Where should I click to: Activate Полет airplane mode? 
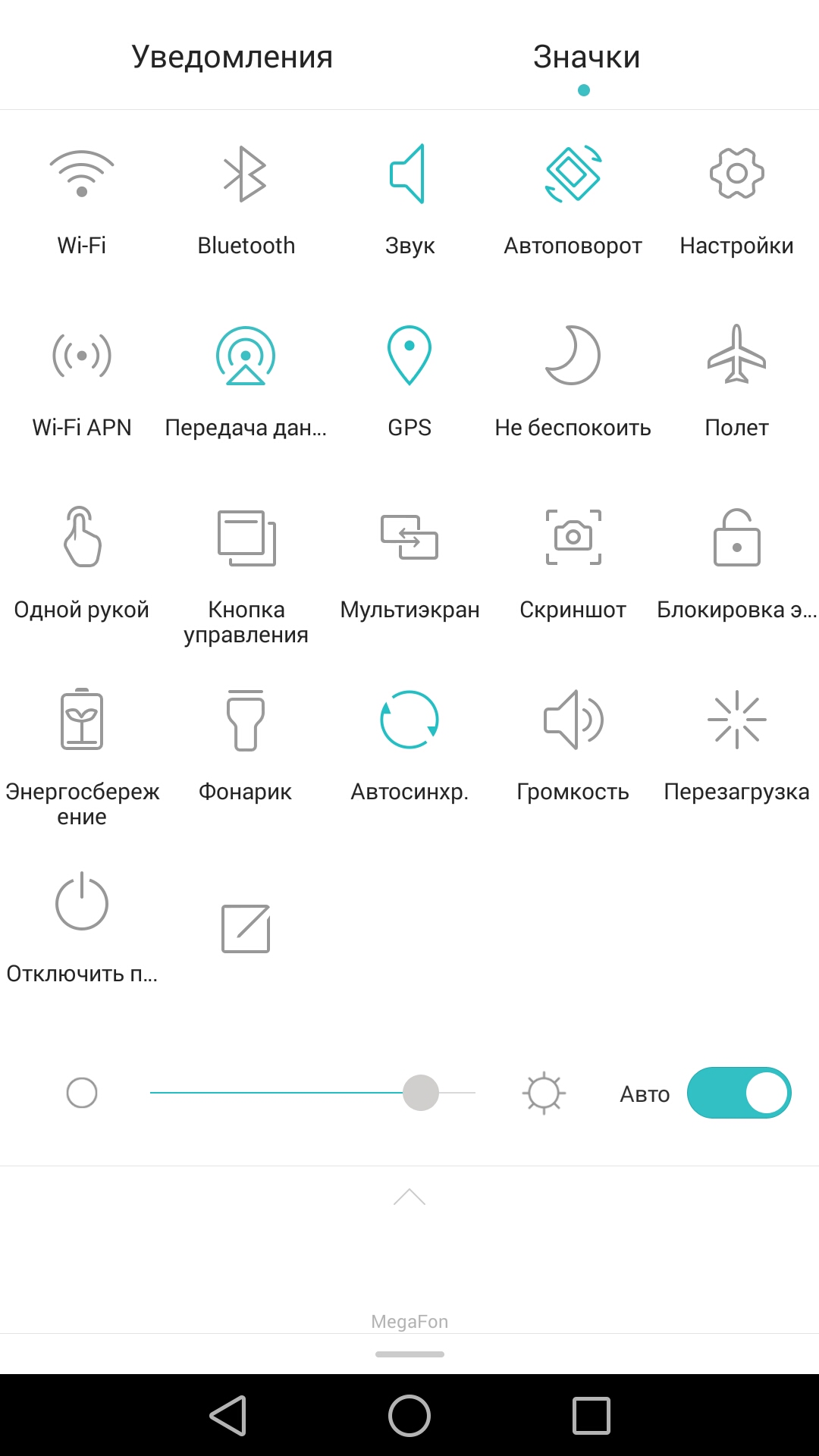[x=736, y=355]
